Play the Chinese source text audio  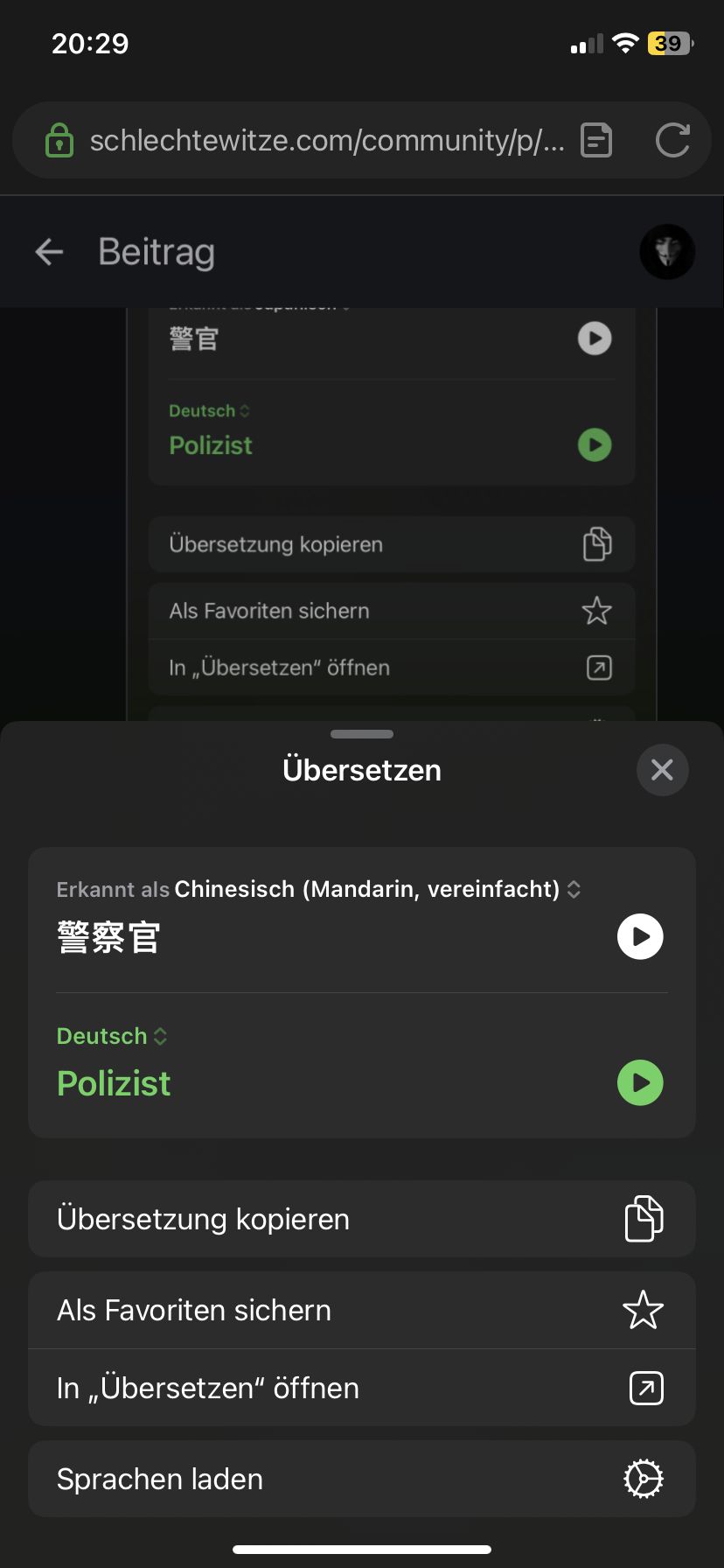[640, 936]
